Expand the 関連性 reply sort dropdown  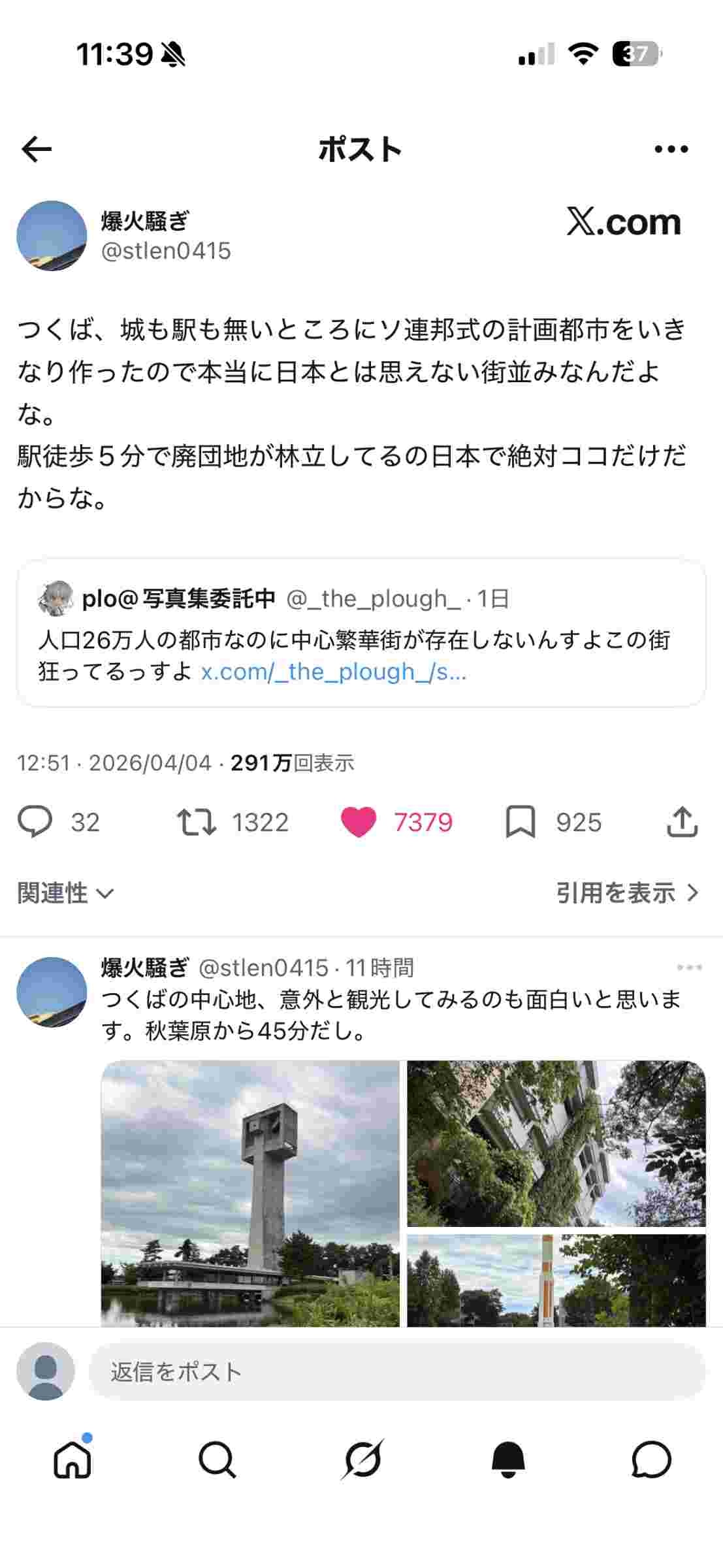click(x=65, y=893)
